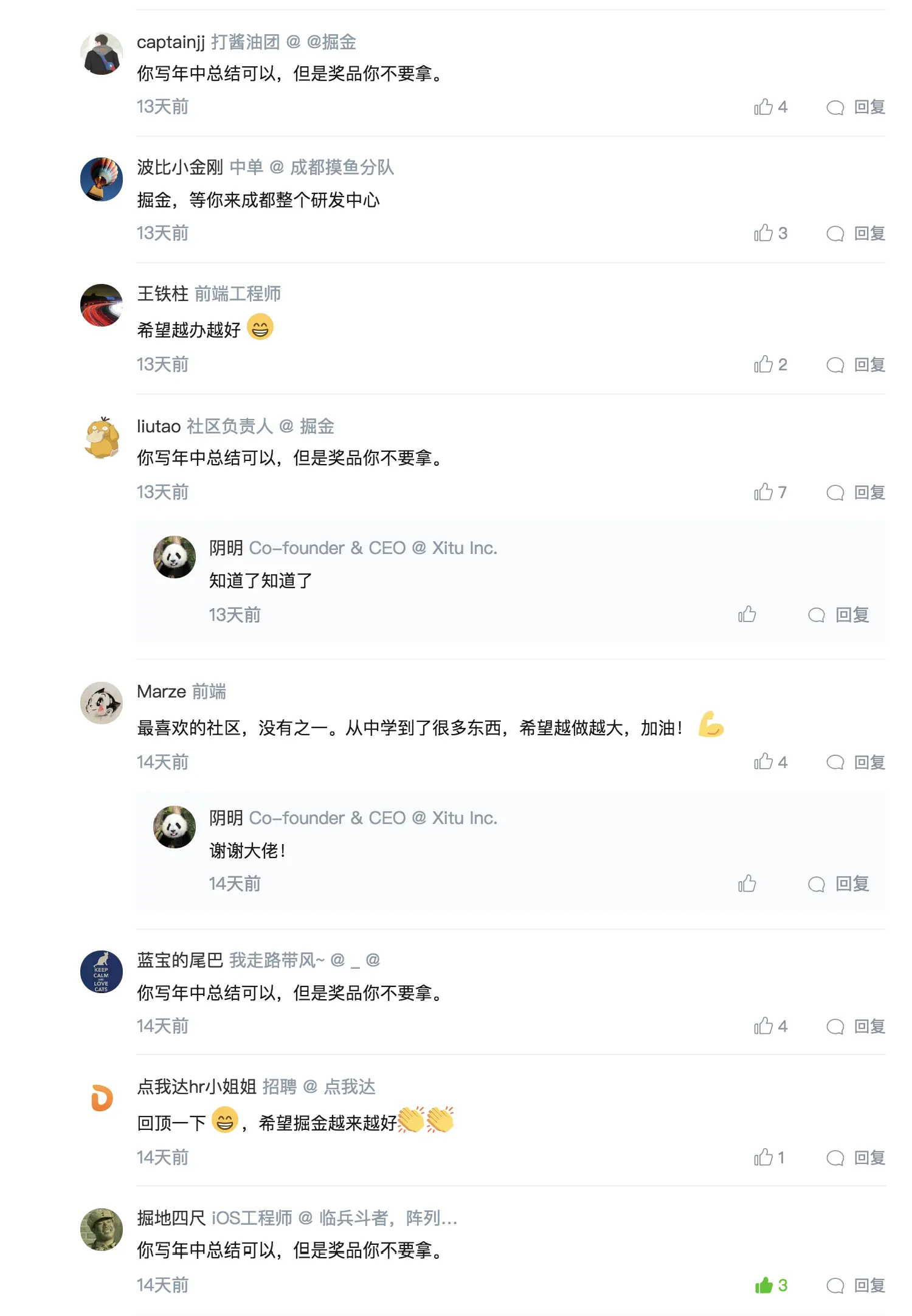Reply to Marze's comment
Image resolution: width=912 pixels, height=1316 pixels.
point(855,762)
